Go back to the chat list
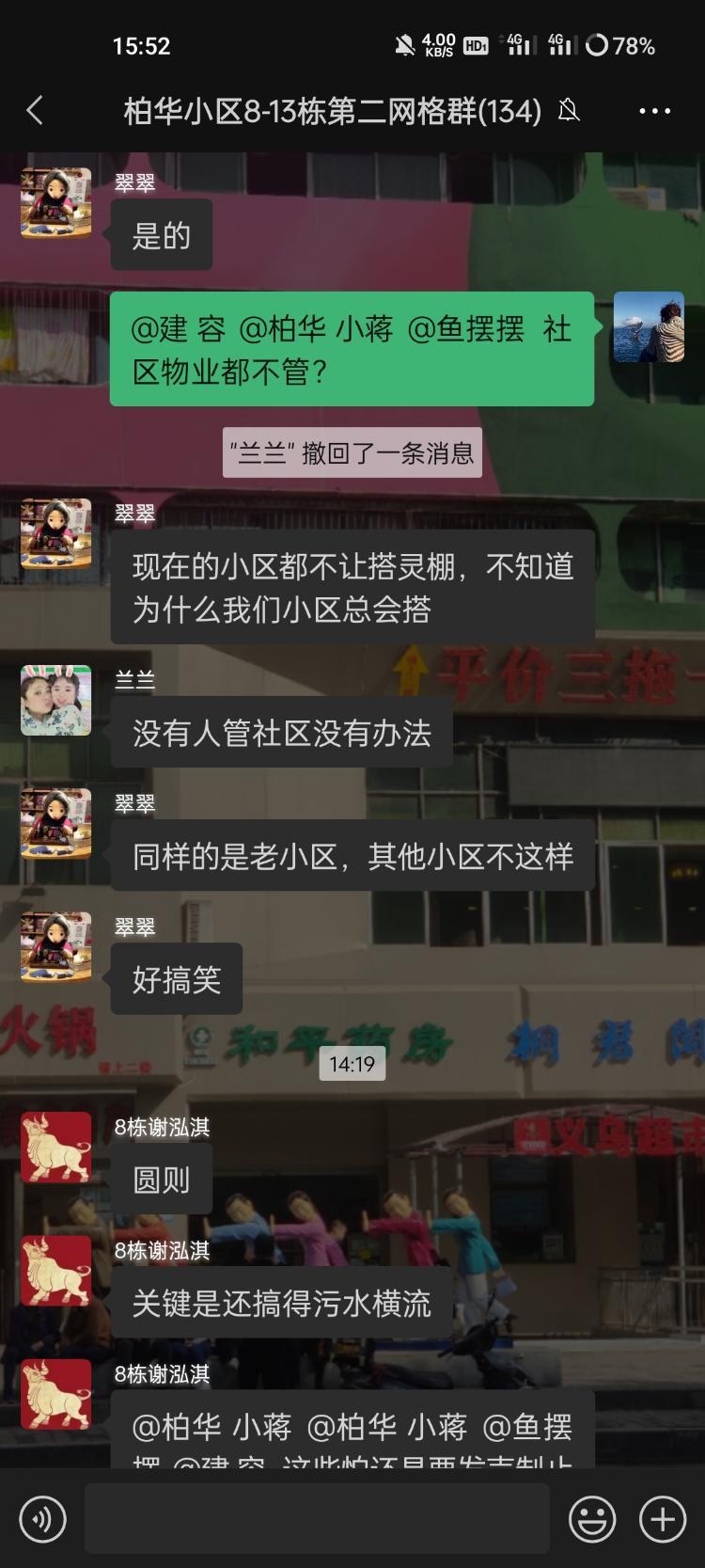Image resolution: width=705 pixels, height=1568 pixels. click(36, 111)
